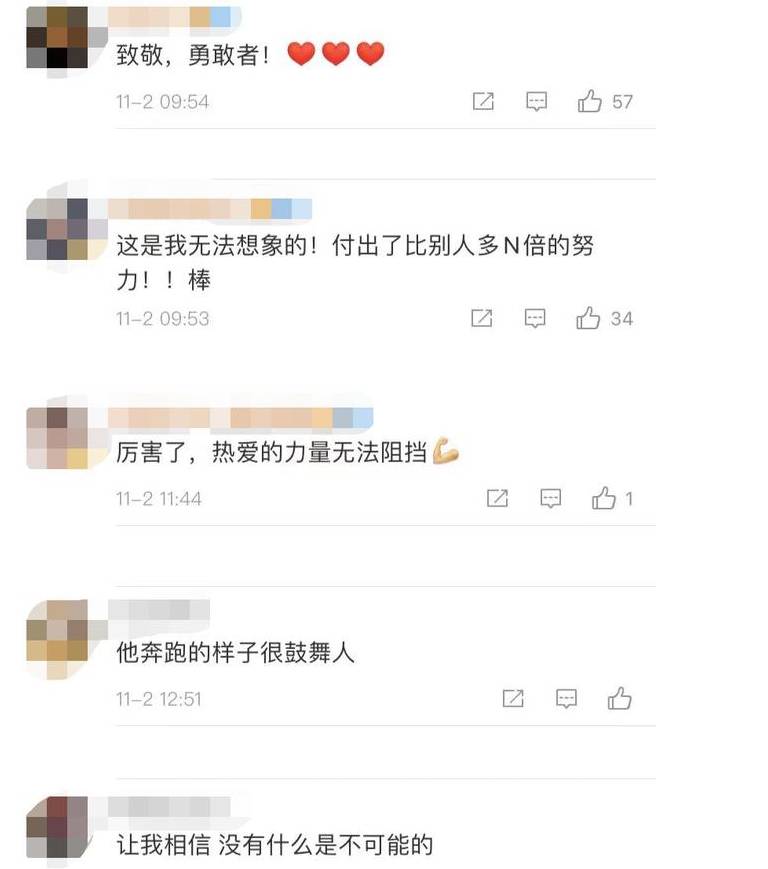
Task: Reply to the comment "厉害了，热爱的力量无法阻挡"
Action: coord(550,498)
